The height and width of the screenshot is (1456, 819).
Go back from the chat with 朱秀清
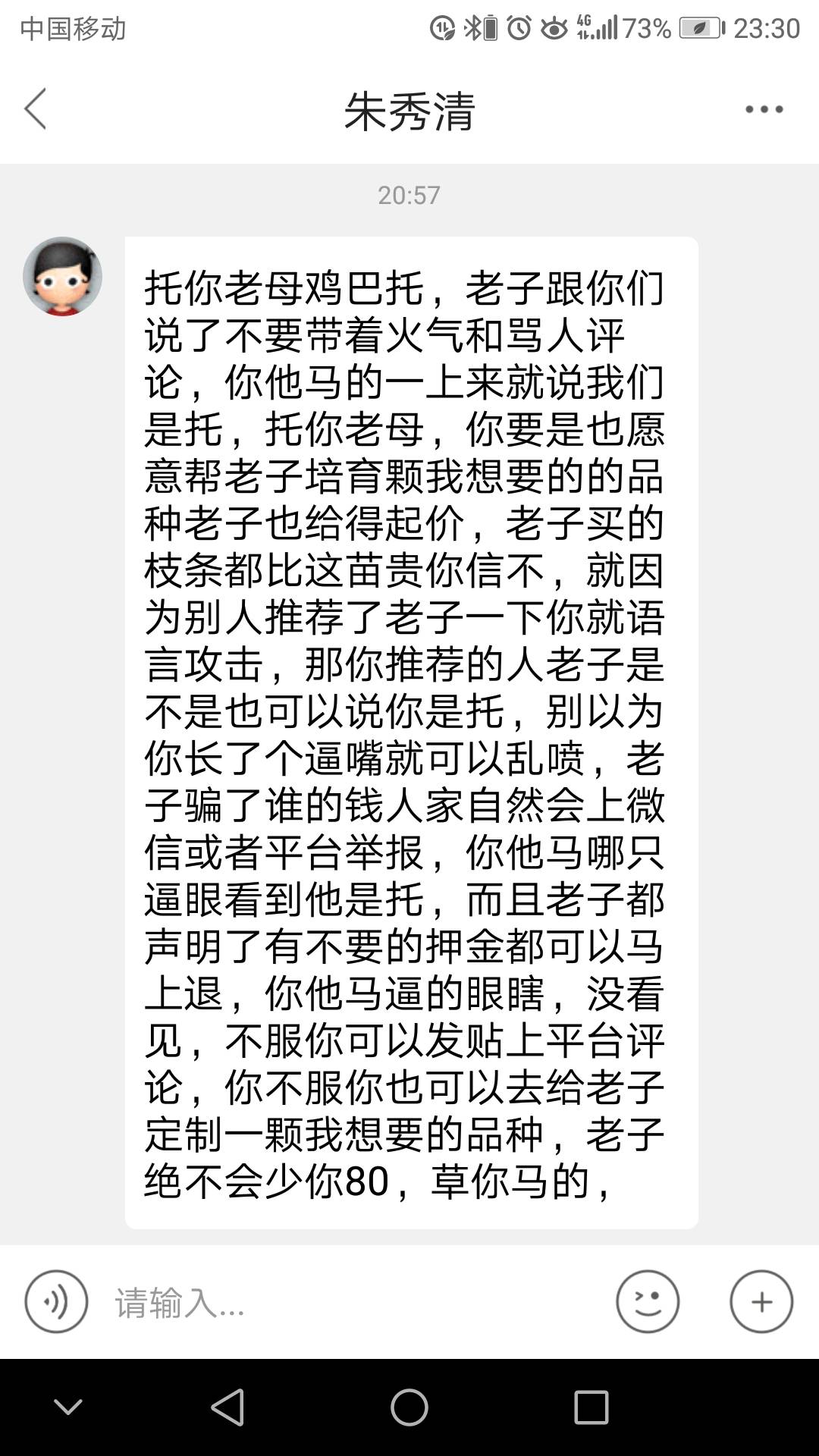36,109
